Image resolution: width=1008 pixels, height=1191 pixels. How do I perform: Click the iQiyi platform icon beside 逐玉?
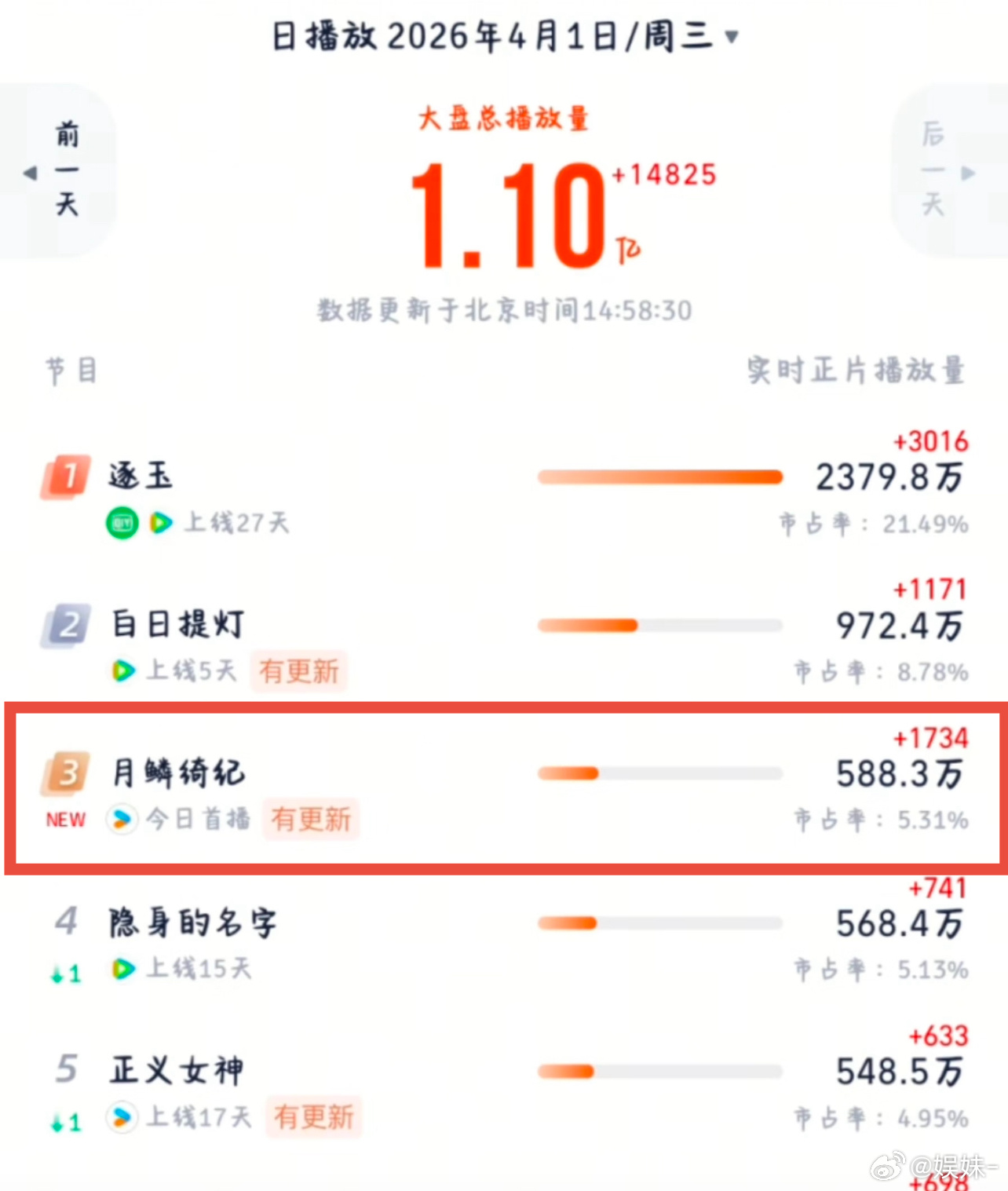tap(122, 522)
